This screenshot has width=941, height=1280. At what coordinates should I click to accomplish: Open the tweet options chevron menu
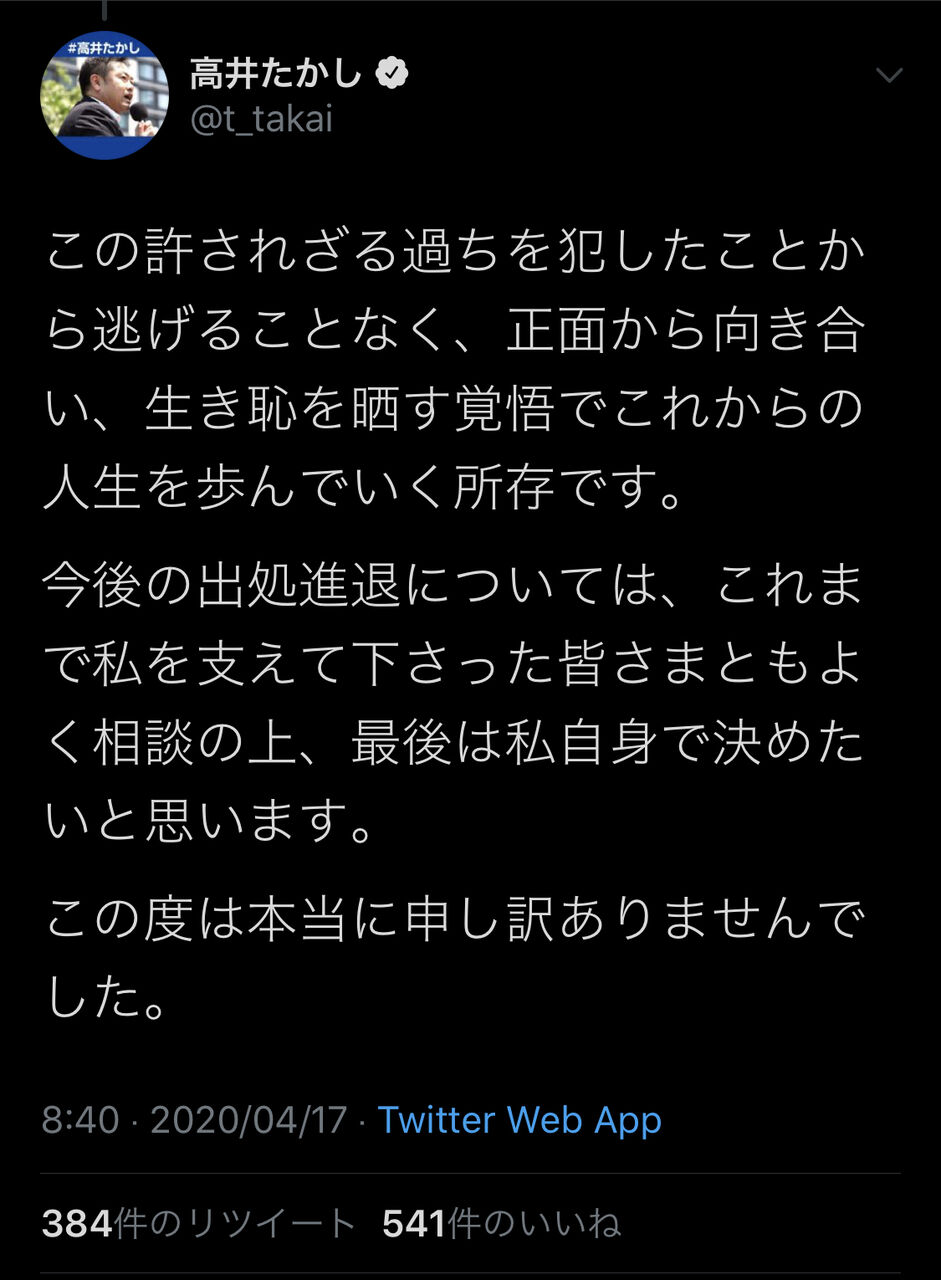click(888, 76)
